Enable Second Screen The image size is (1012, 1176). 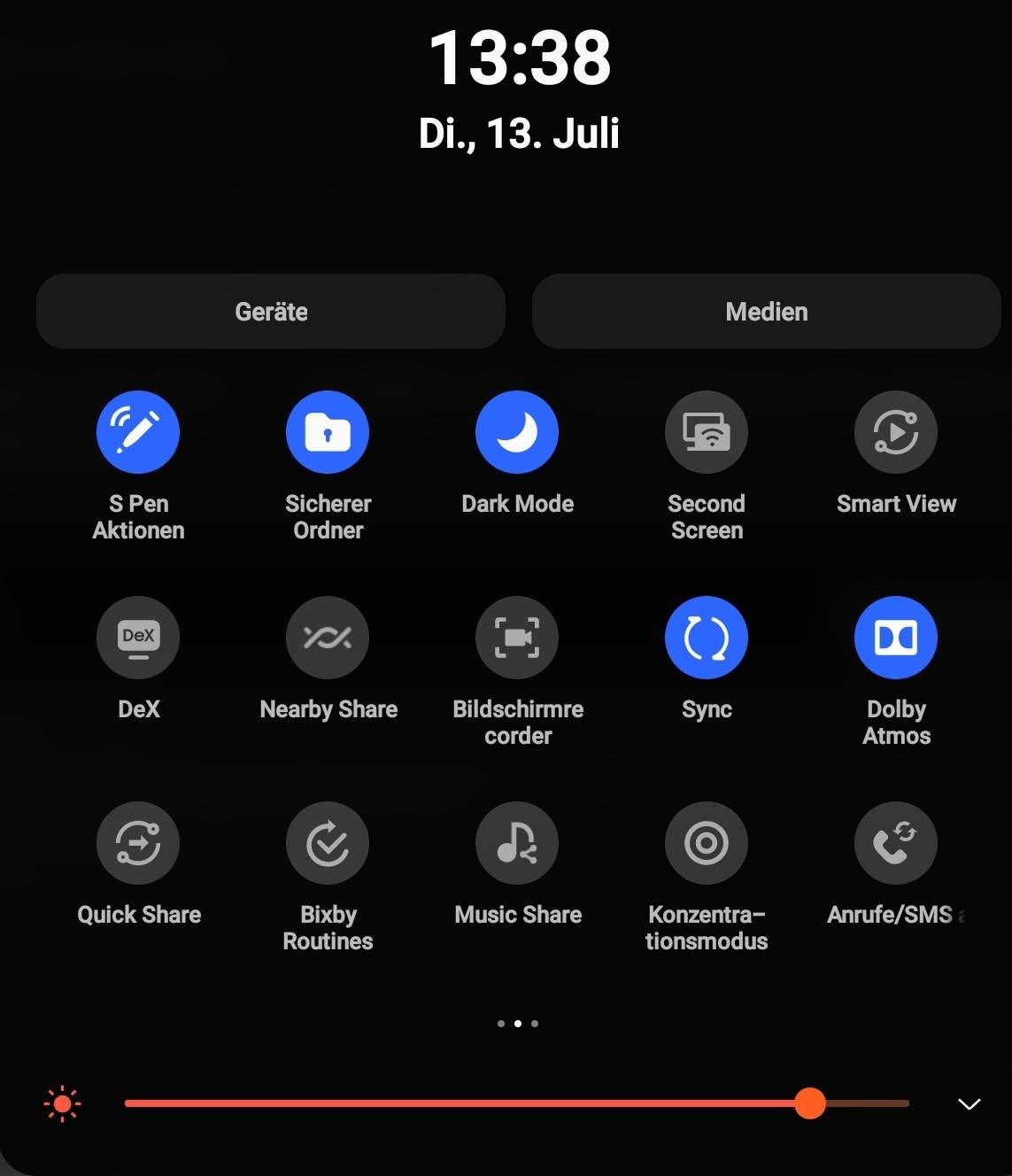tap(707, 432)
